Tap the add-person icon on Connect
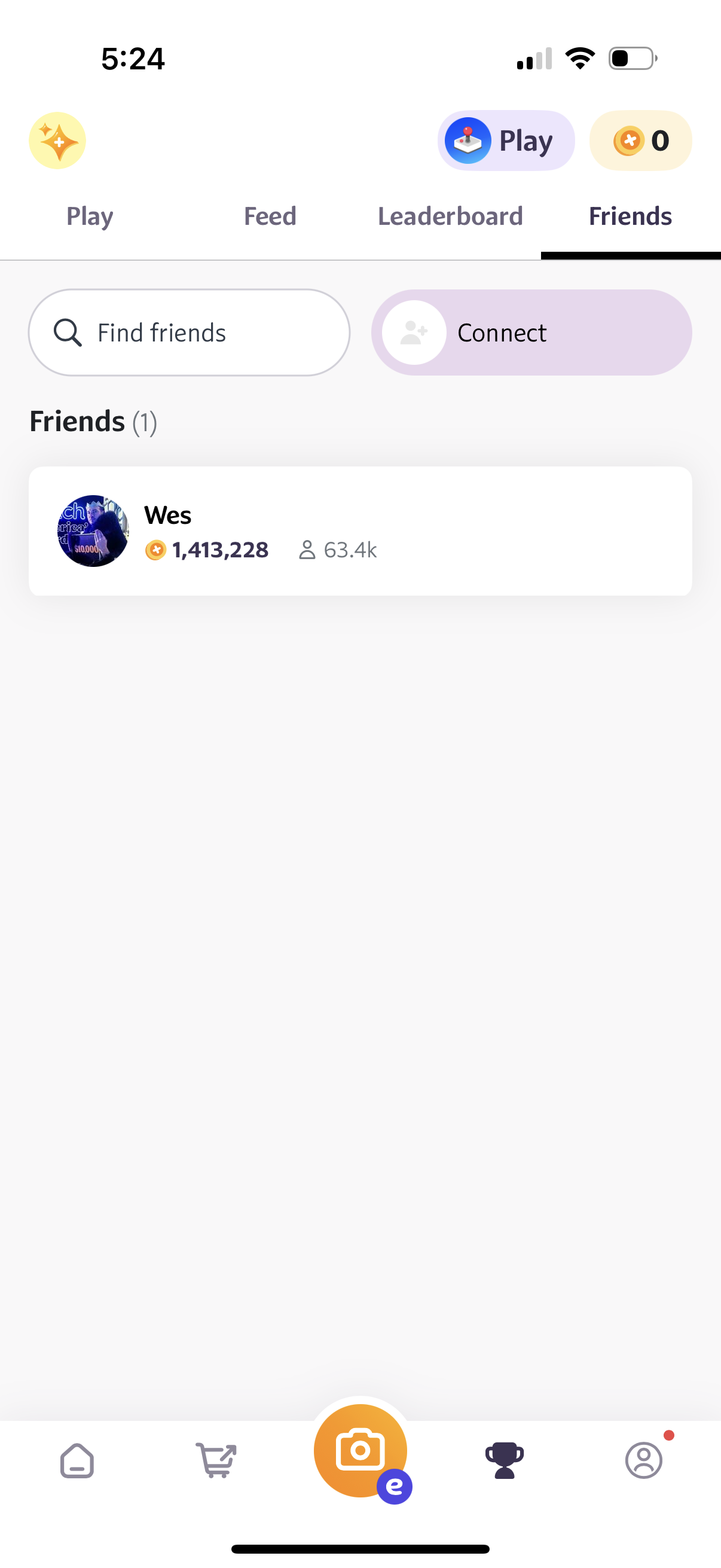Screen dimensions: 721x1568 point(414,332)
